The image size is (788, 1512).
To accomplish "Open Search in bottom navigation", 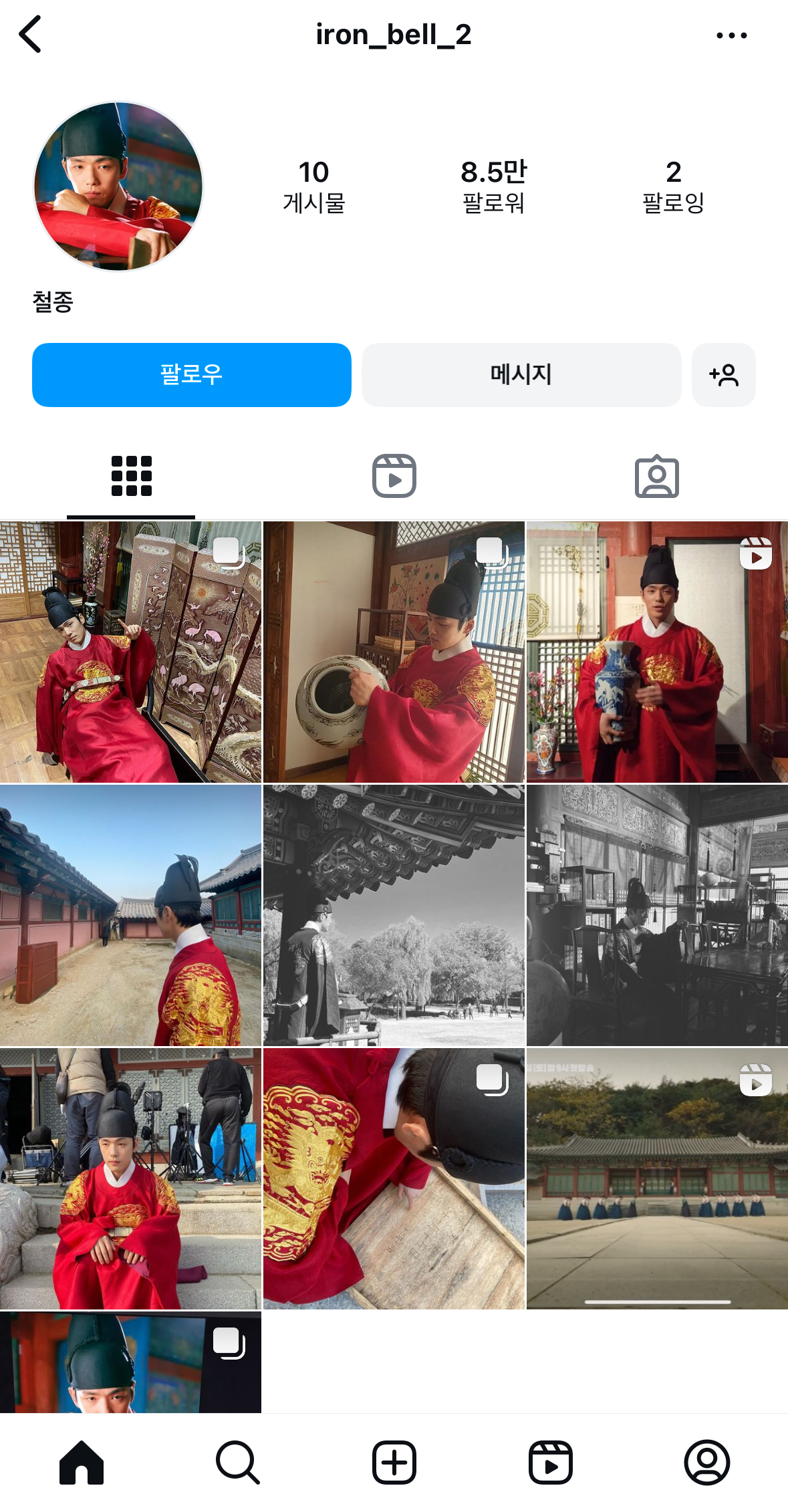I will 237,1463.
